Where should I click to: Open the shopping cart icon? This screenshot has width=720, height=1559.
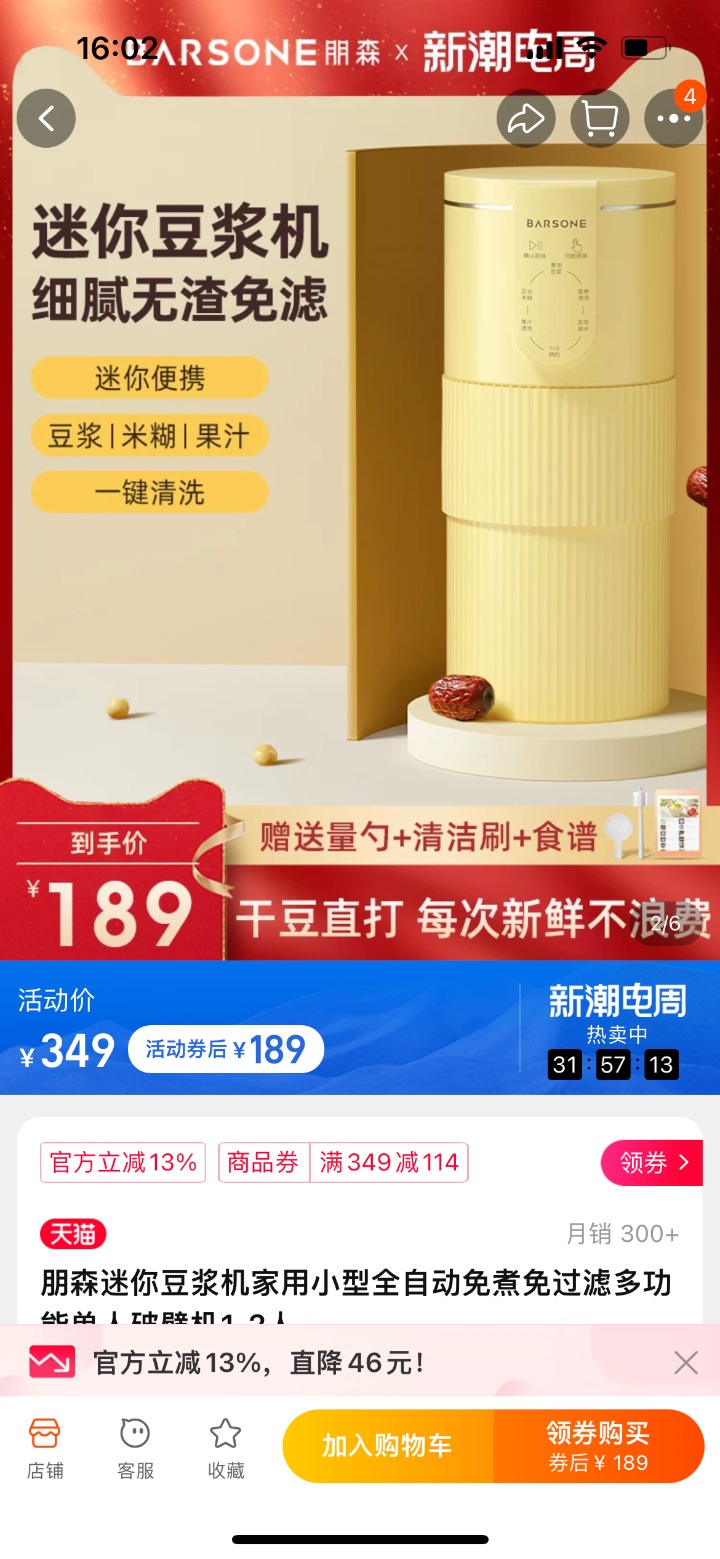(x=600, y=118)
